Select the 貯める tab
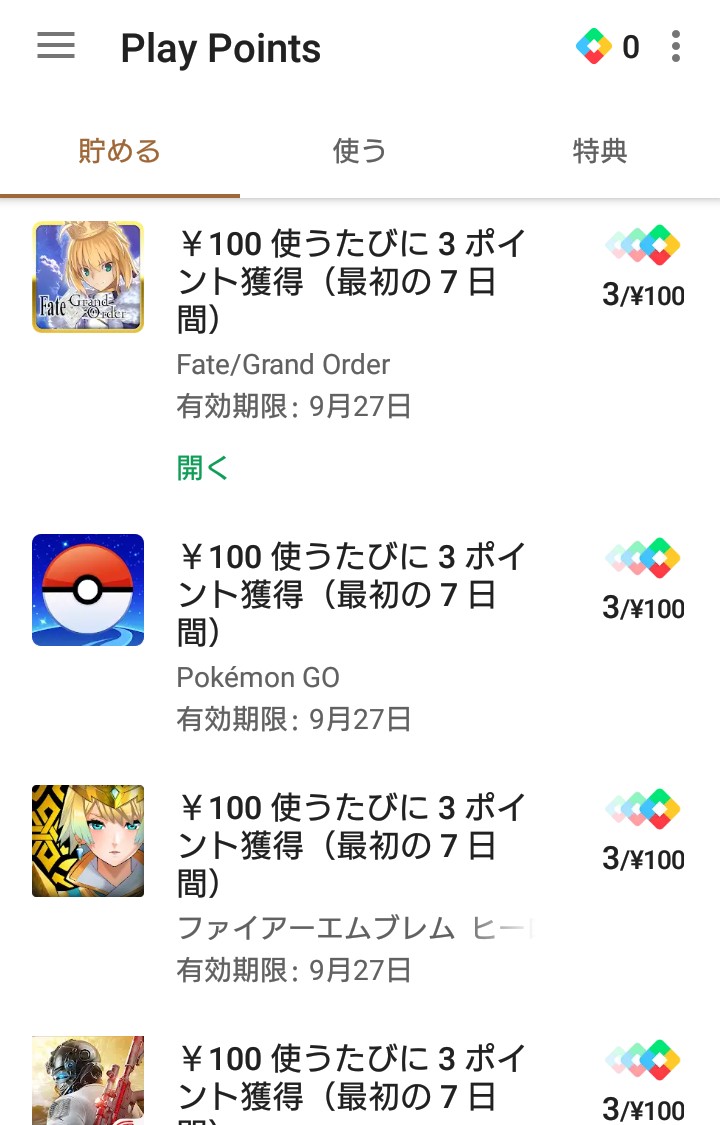The image size is (720, 1125). (x=120, y=152)
